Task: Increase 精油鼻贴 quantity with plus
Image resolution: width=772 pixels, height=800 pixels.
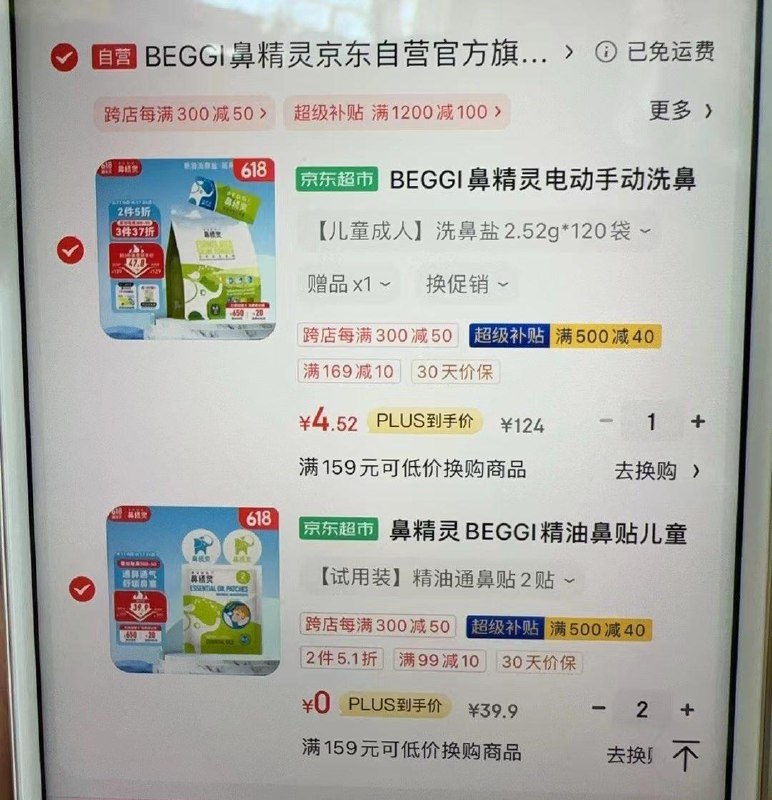Action: pos(687,710)
